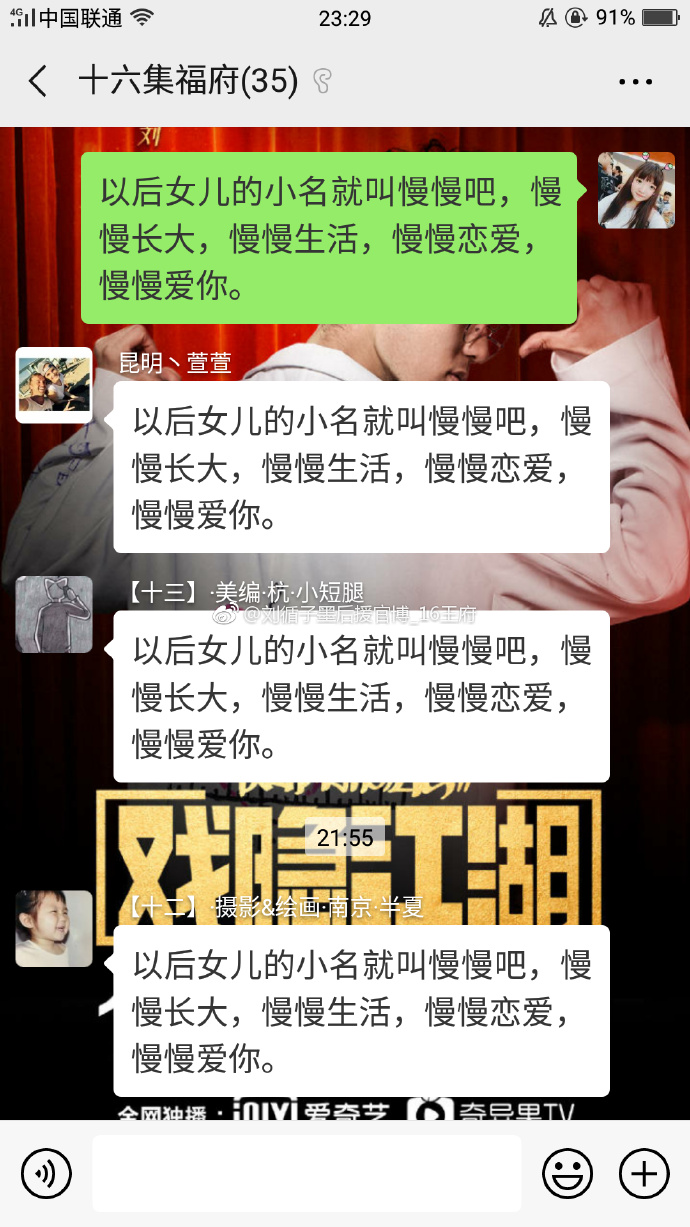
Task: Open 昆明丶萱萱's profile avatar
Action: (54, 385)
